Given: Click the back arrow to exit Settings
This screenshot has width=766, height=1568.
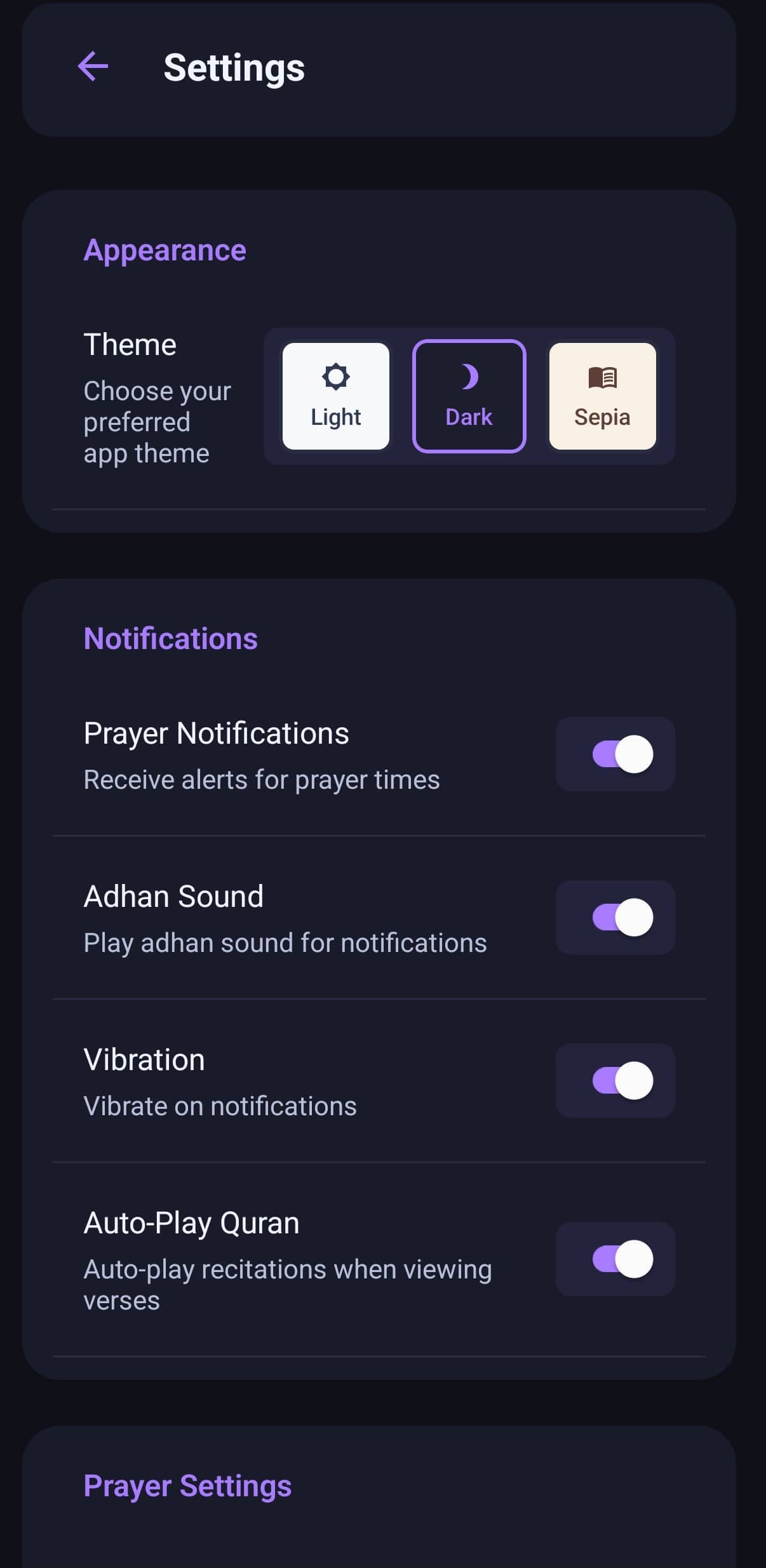Looking at the screenshot, I should click(93, 67).
